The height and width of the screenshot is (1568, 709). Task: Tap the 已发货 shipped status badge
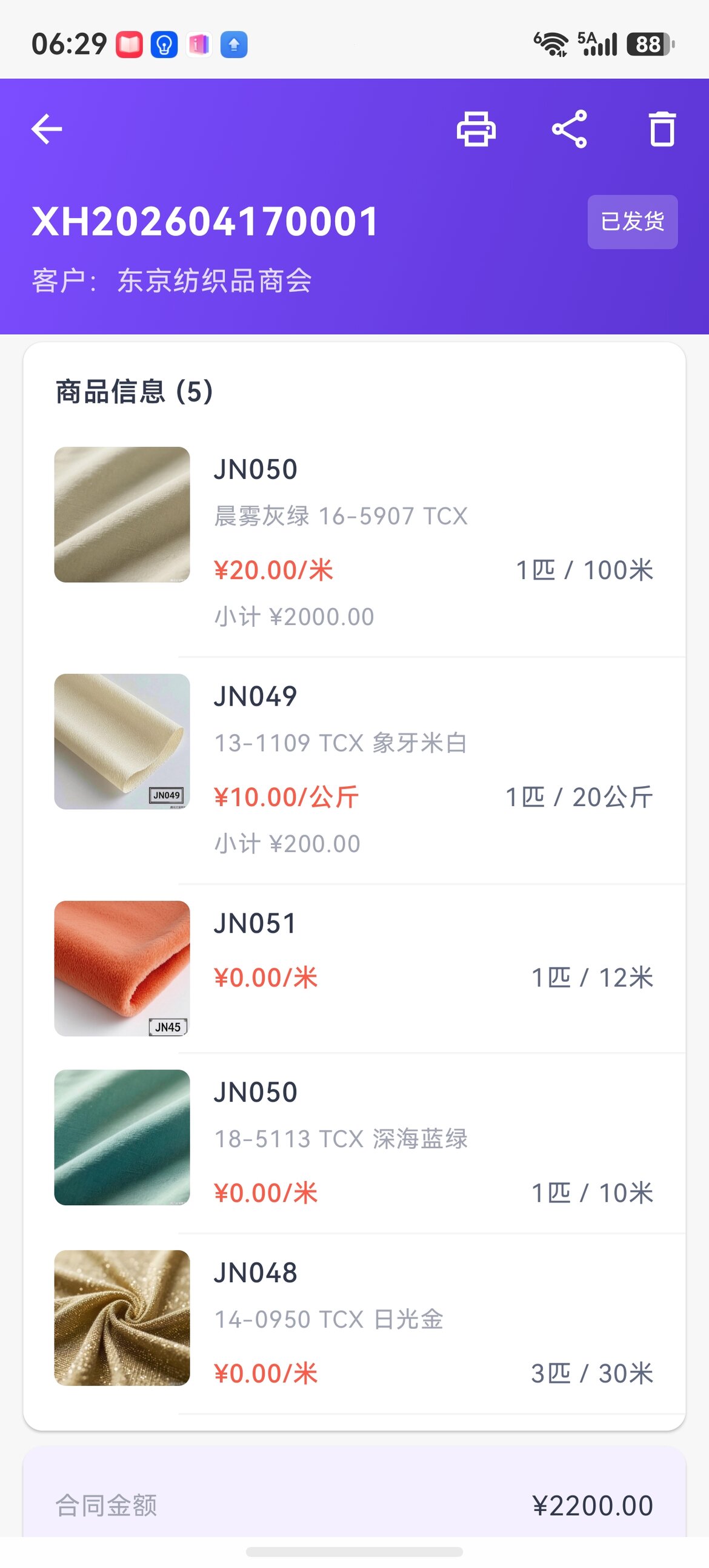coord(632,222)
